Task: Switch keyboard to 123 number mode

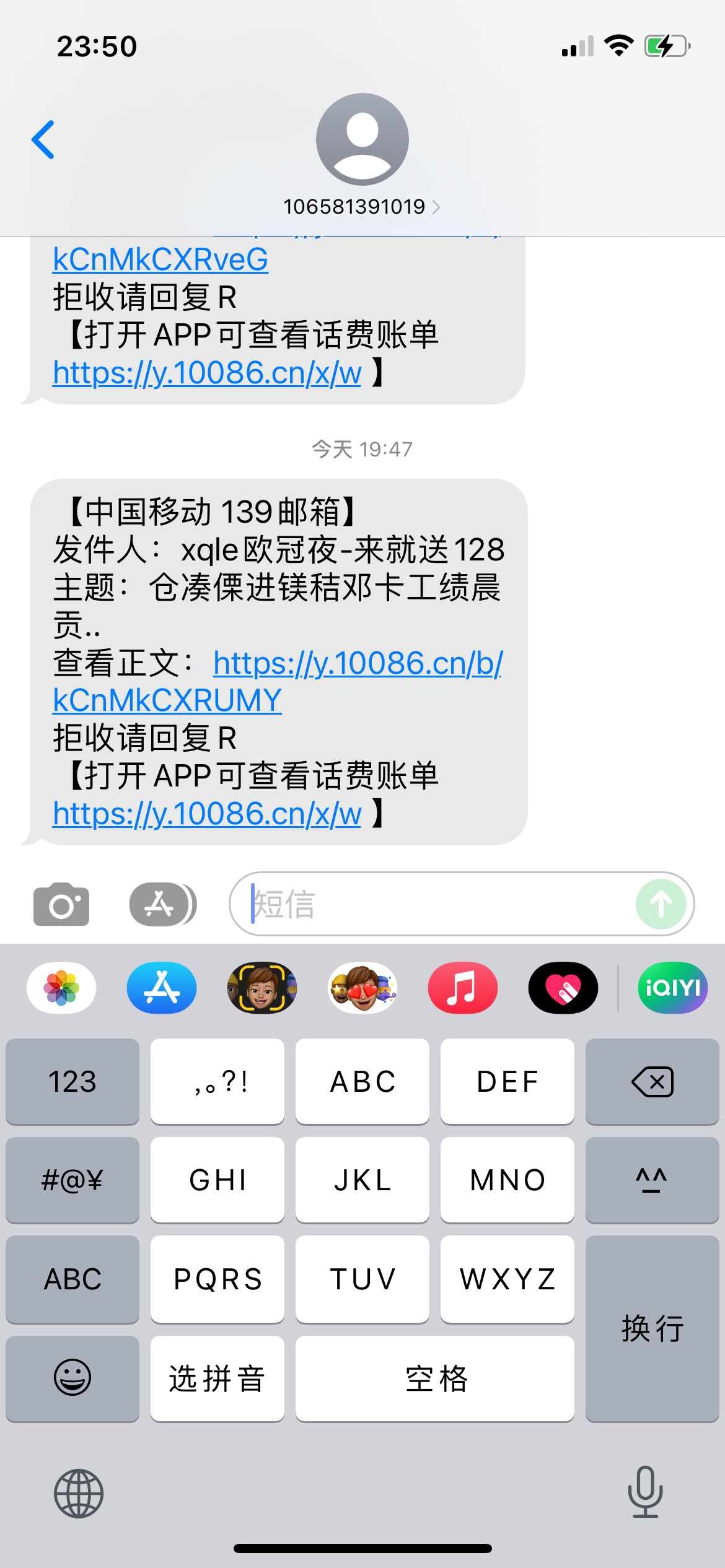Action: click(x=72, y=1081)
